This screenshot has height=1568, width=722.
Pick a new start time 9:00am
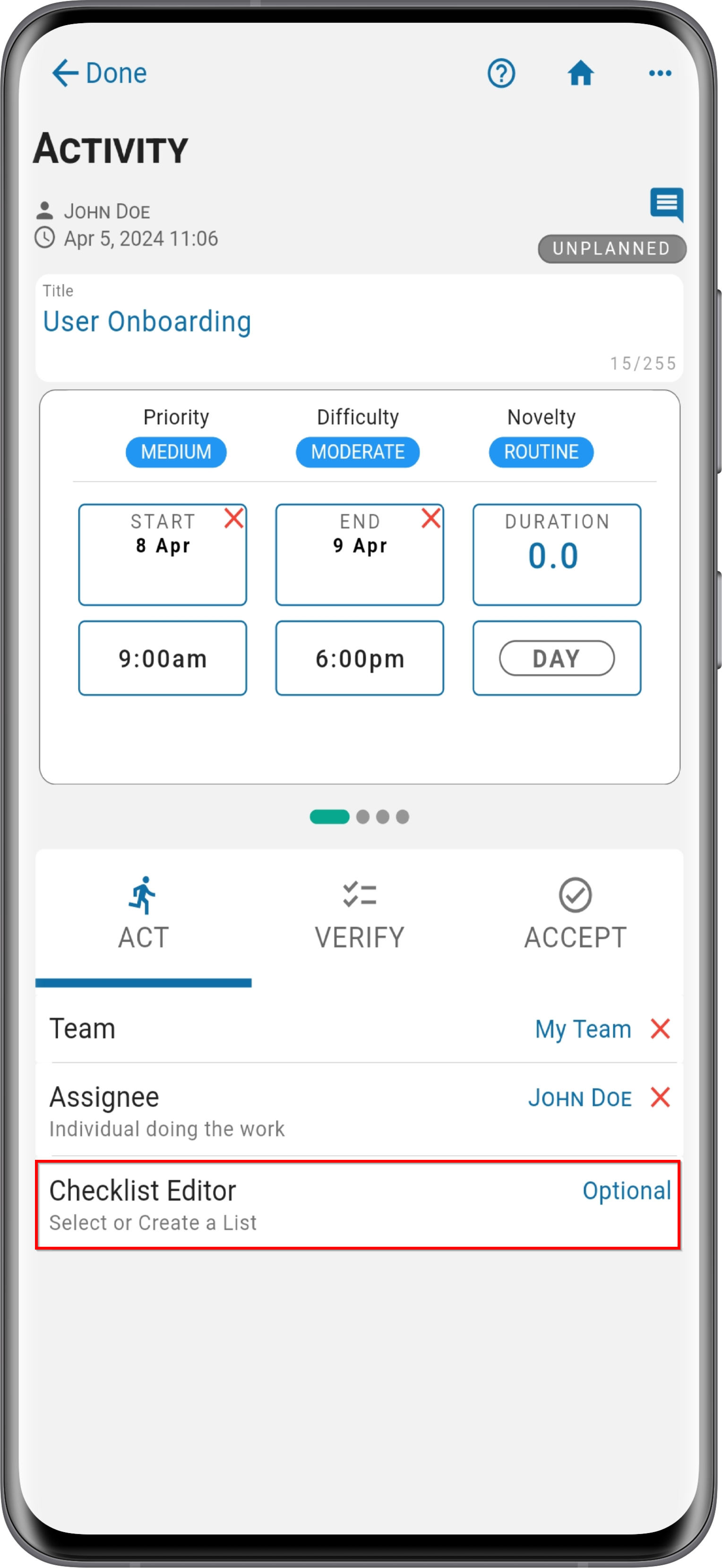point(163,658)
